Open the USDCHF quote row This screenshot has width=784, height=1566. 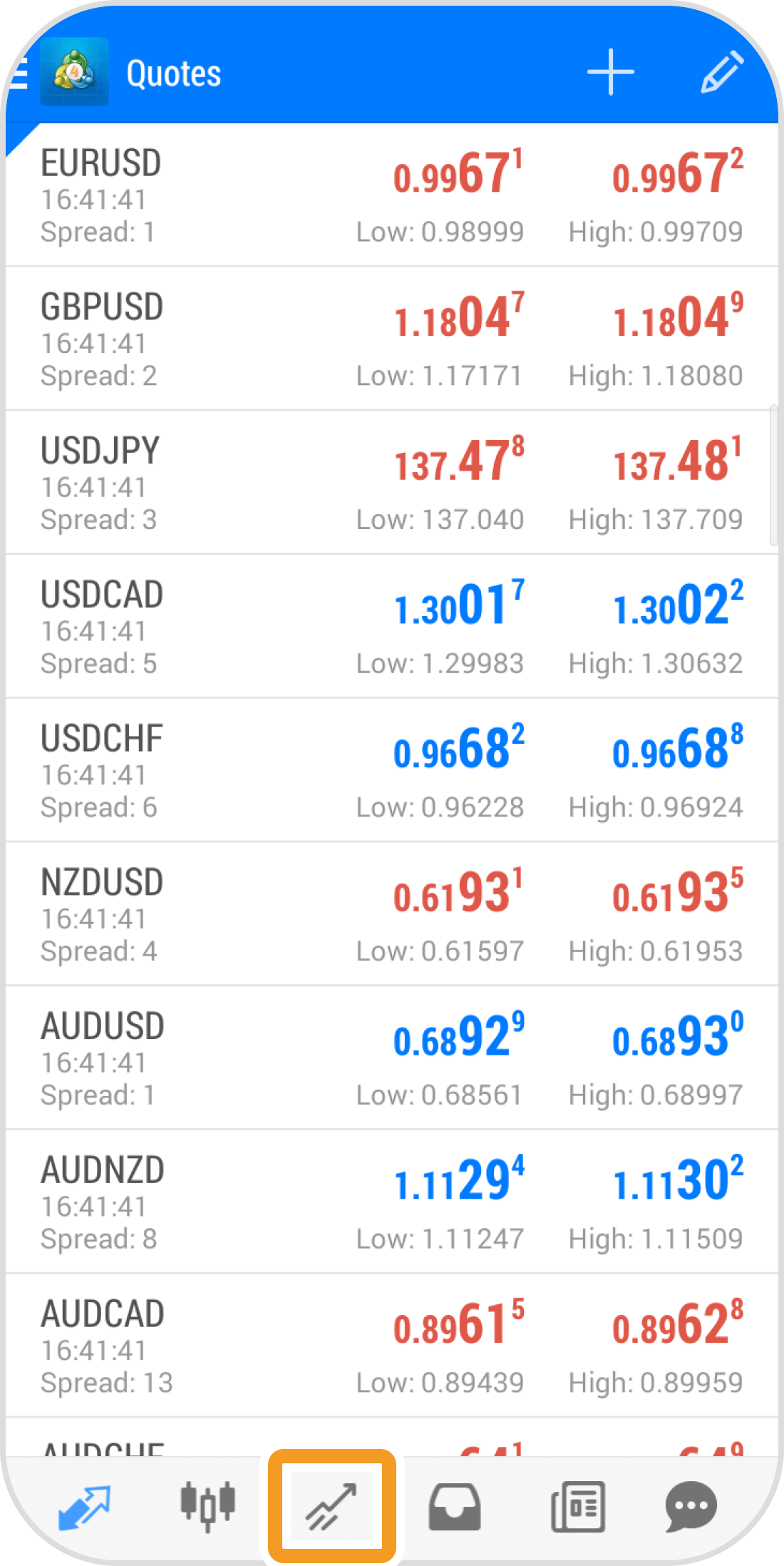(391, 771)
